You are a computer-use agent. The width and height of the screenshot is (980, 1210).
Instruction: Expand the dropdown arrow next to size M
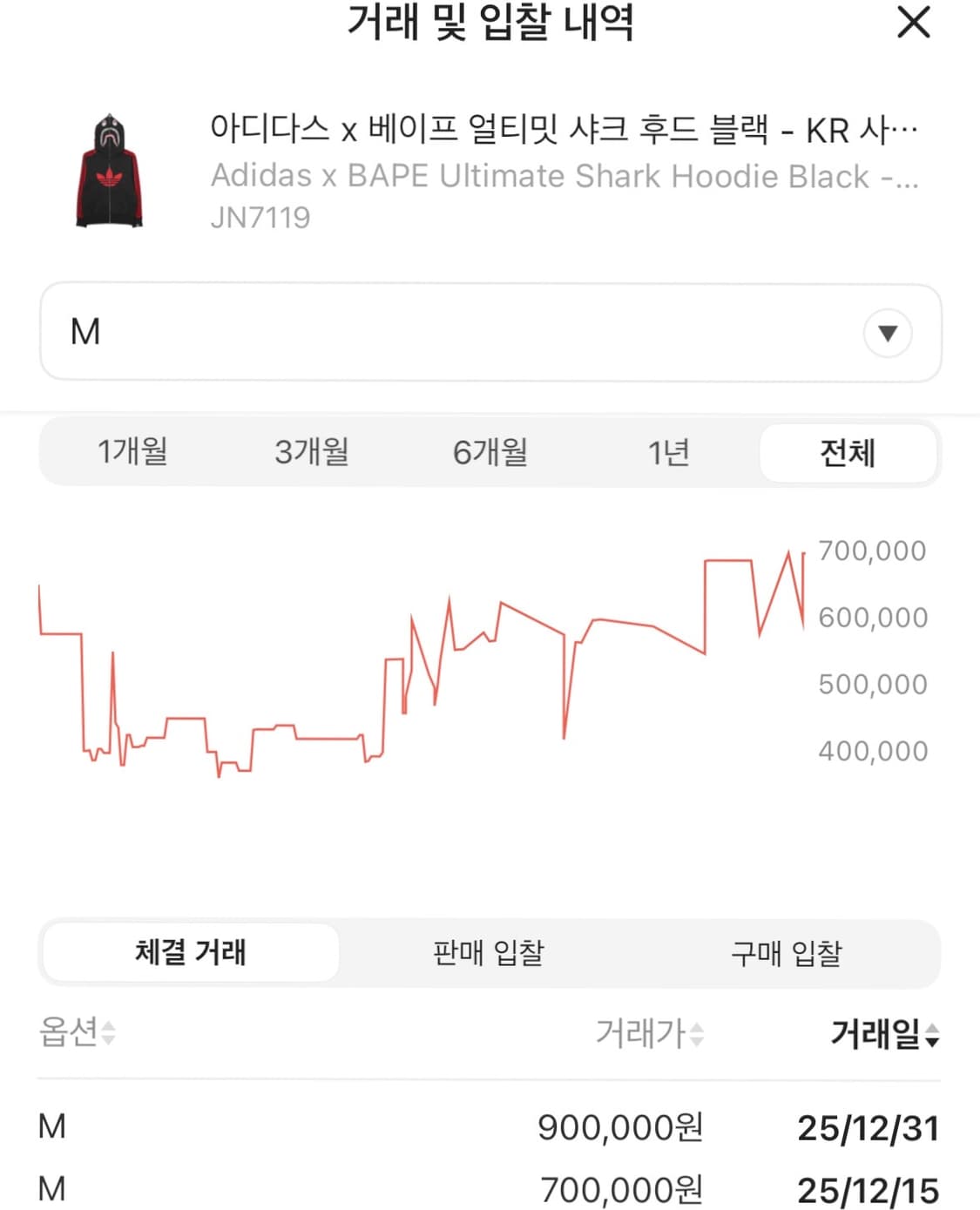tap(886, 332)
